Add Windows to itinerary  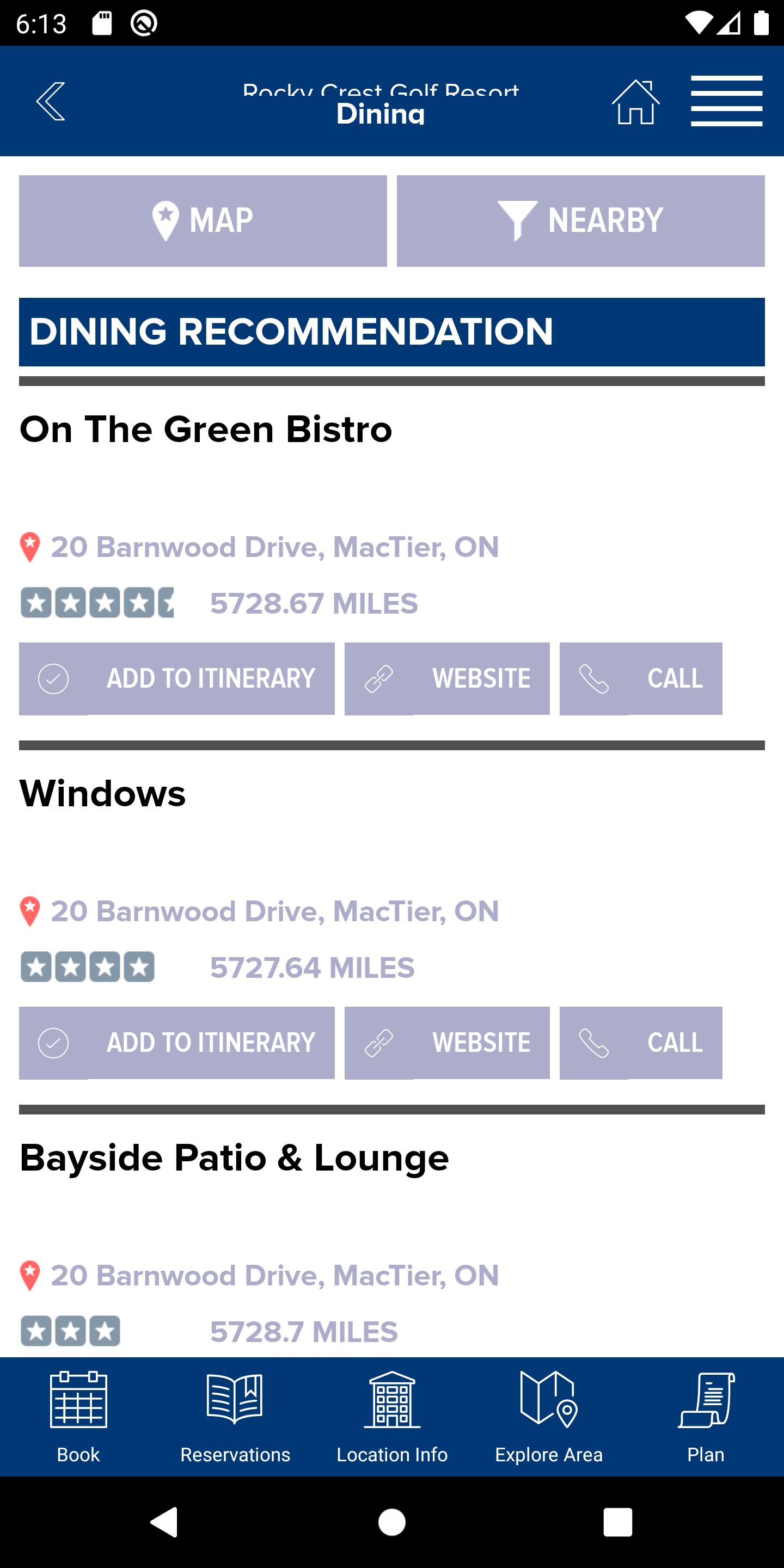coord(176,1043)
